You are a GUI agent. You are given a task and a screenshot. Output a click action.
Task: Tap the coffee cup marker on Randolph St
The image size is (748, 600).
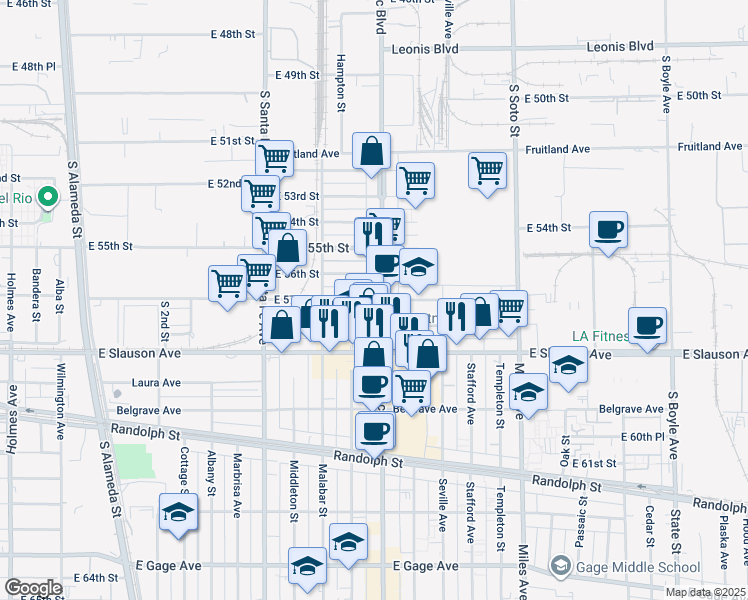pyautogui.click(x=375, y=431)
